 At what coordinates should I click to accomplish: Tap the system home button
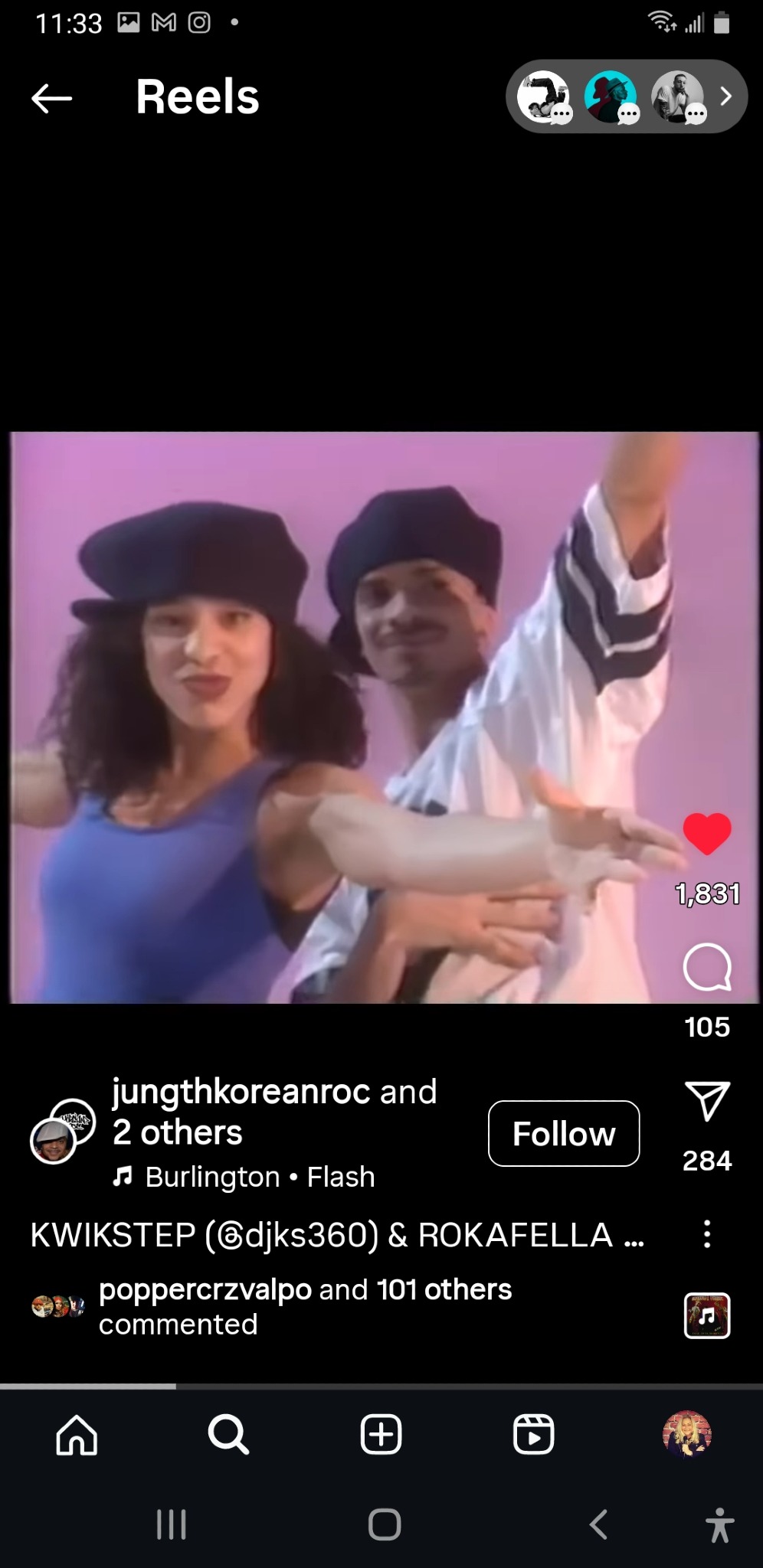(384, 1524)
